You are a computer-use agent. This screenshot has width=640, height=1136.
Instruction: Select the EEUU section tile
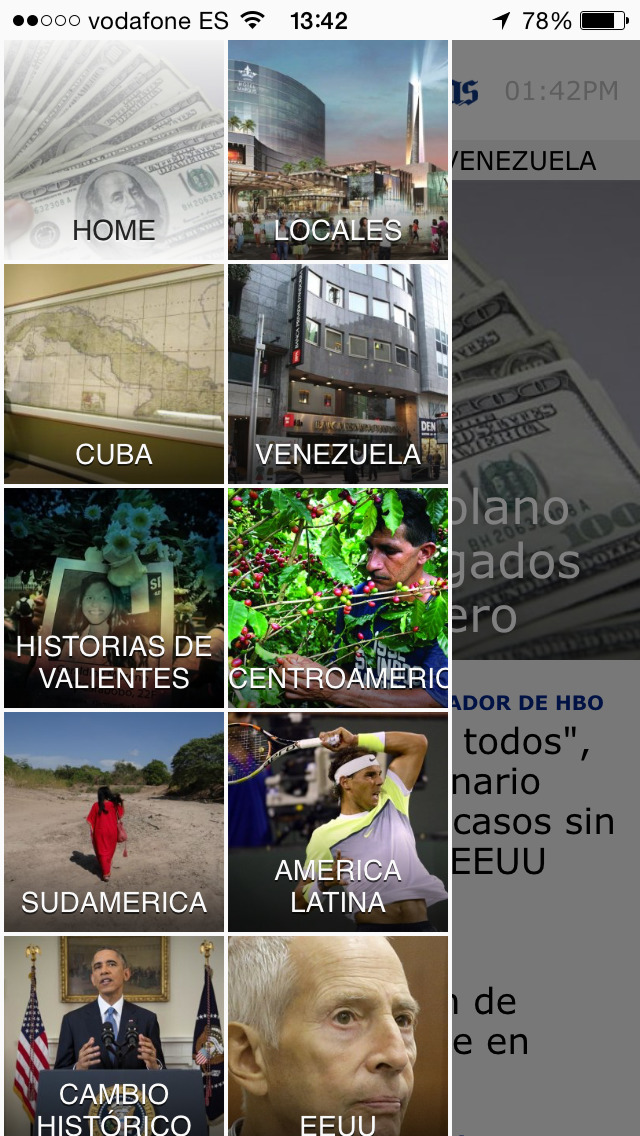pos(338,1035)
